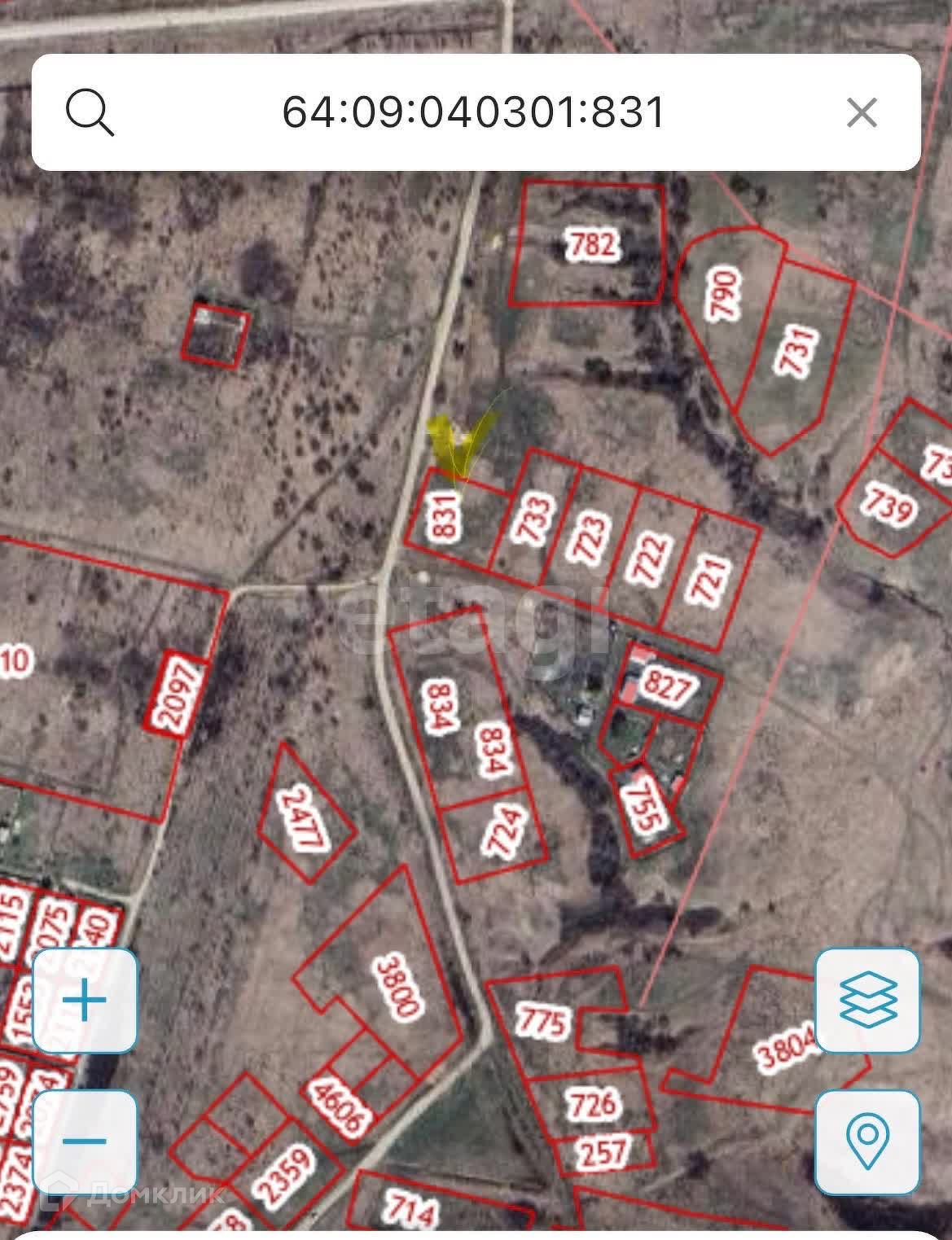Zoom in on the map
Image resolution: width=952 pixels, height=1240 pixels.
85,1001
